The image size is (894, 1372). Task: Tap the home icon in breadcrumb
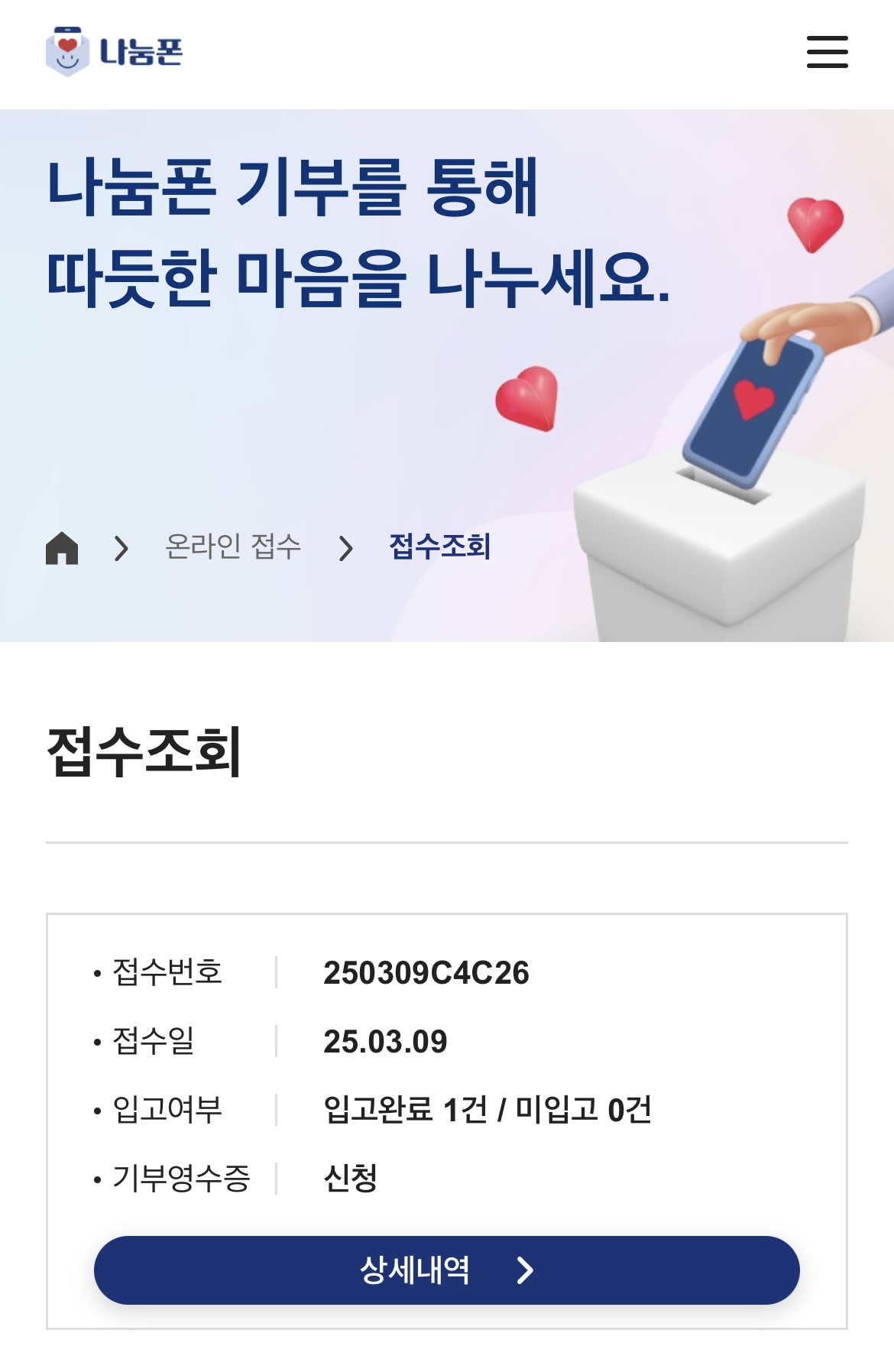pyautogui.click(x=62, y=547)
